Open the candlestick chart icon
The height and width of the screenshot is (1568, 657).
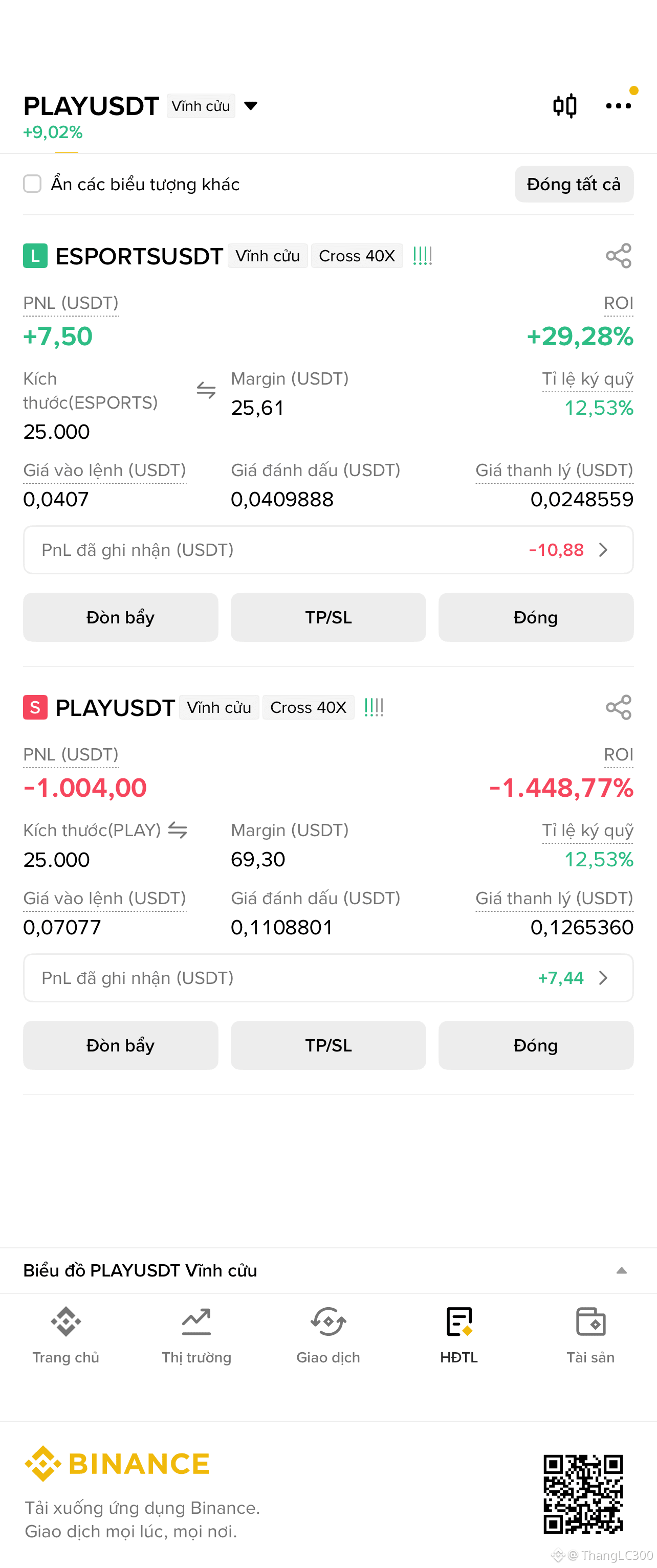564,106
